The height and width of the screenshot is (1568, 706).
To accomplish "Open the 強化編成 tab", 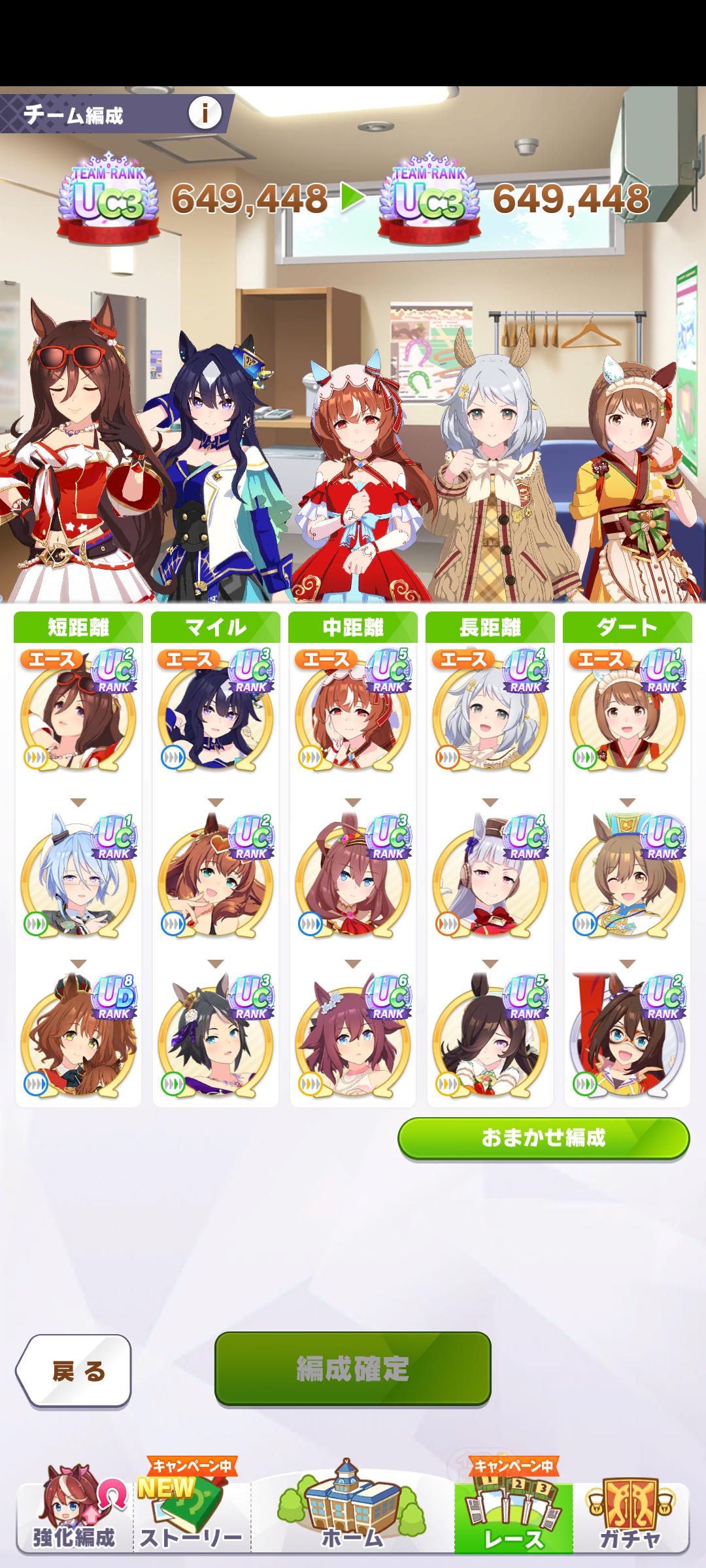I will 74,1516.
